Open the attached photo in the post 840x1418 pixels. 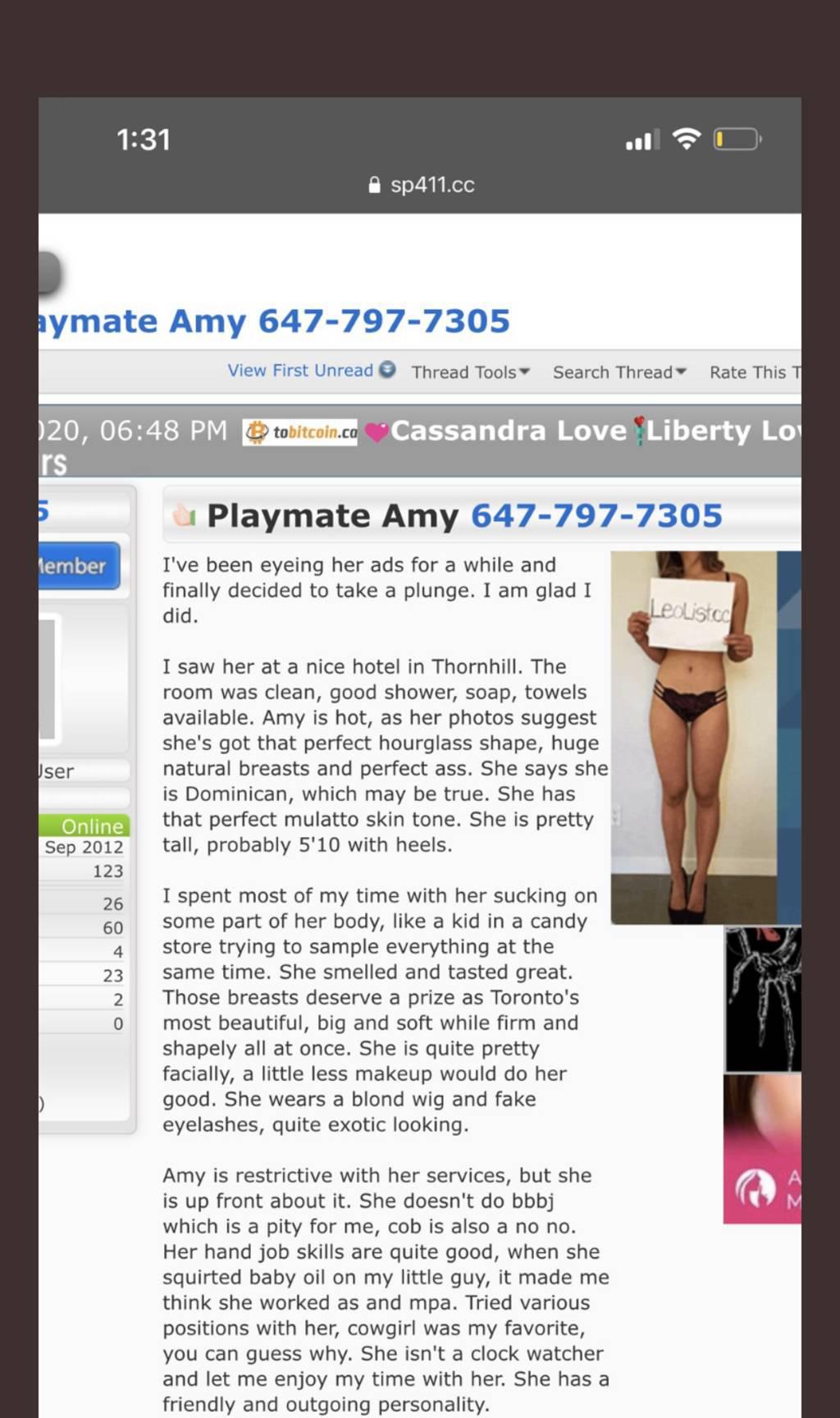[693, 737]
